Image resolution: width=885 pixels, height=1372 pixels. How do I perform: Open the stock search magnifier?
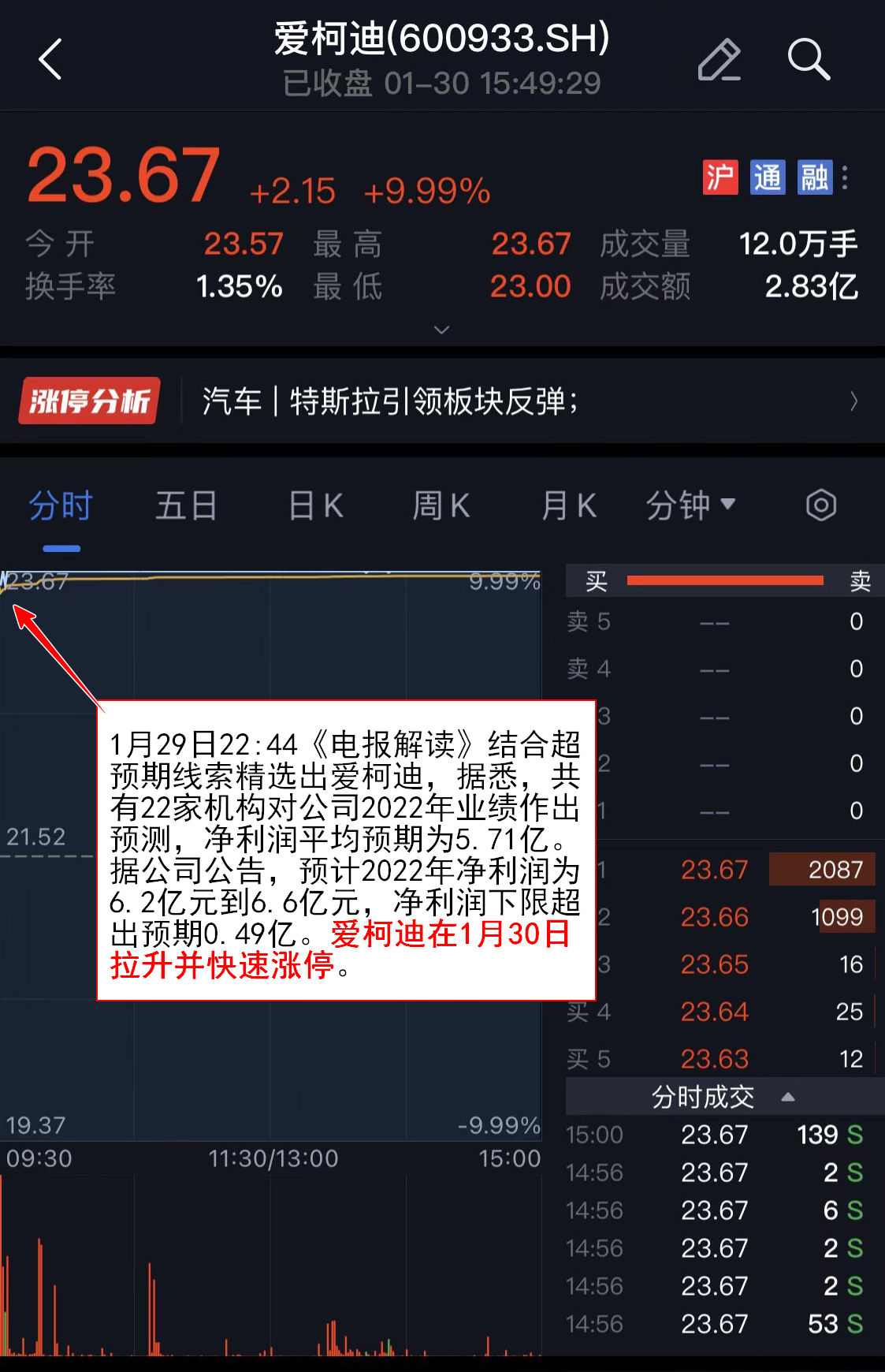[809, 59]
